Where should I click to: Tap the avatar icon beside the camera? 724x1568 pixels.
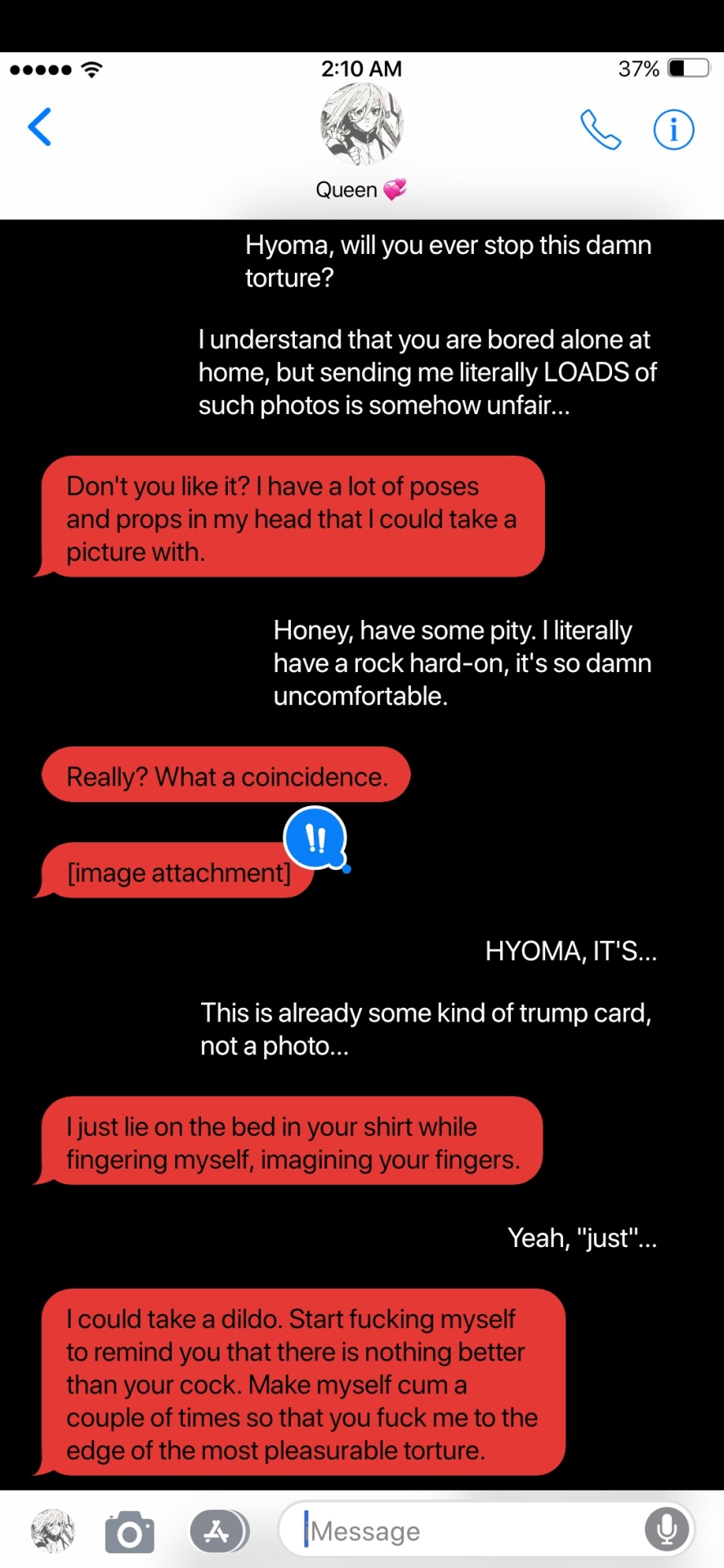(x=52, y=1530)
